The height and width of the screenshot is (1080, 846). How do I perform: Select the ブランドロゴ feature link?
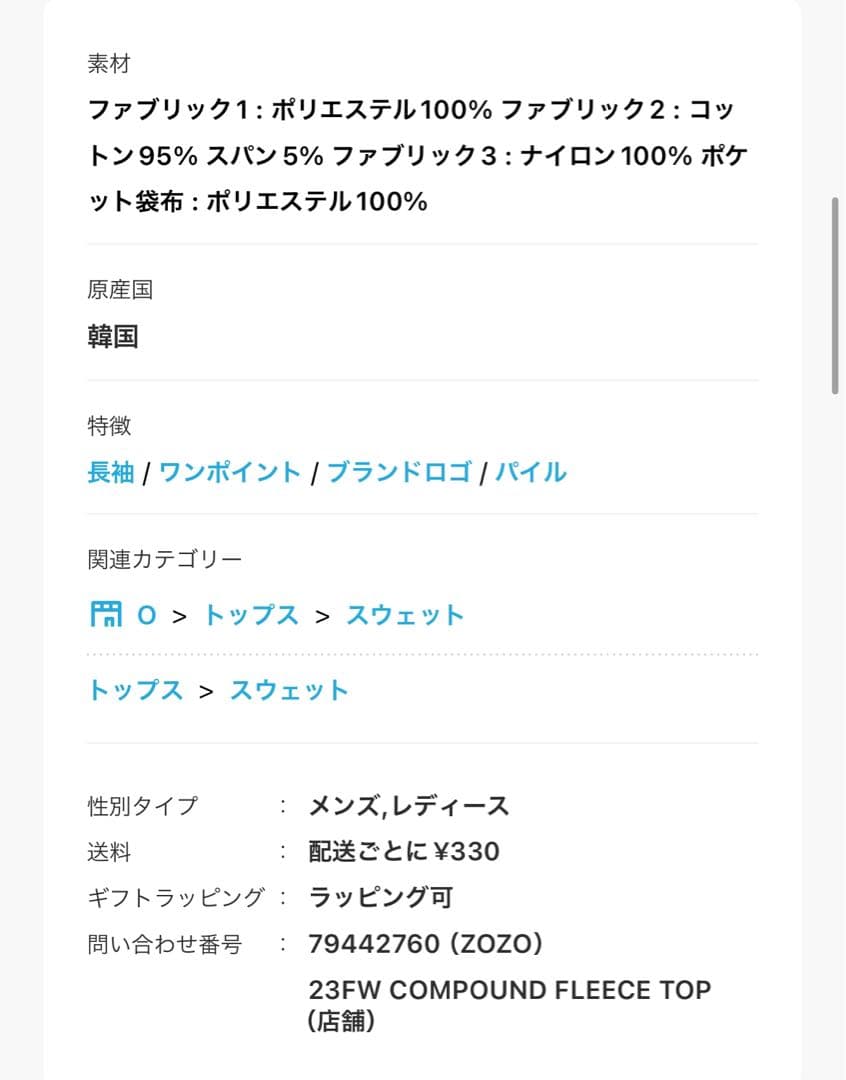(x=399, y=472)
